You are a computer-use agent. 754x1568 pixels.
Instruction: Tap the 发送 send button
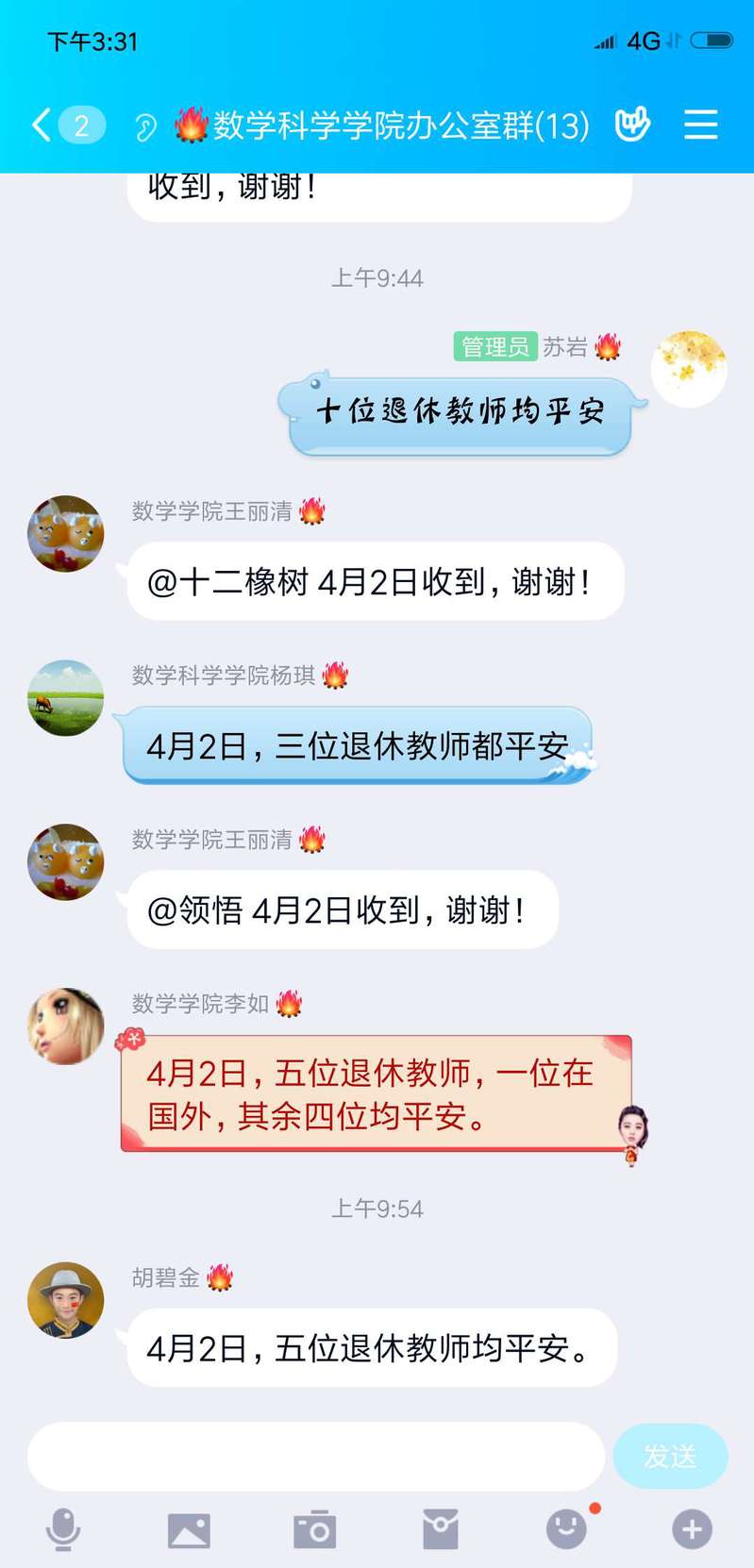[670, 1457]
